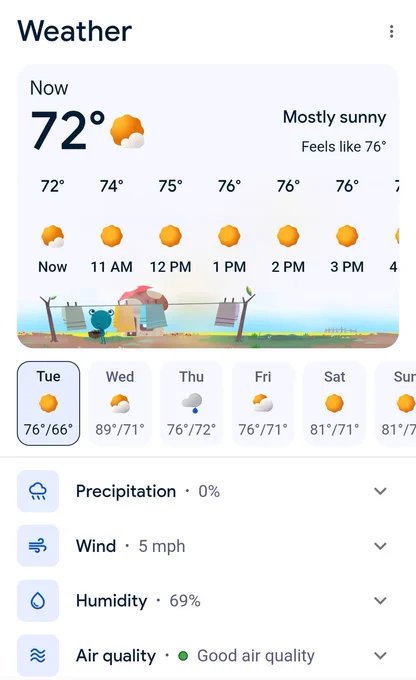The height and width of the screenshot is (680, 416).
Task: Expand the Wind row
Action: pos(208,546)
